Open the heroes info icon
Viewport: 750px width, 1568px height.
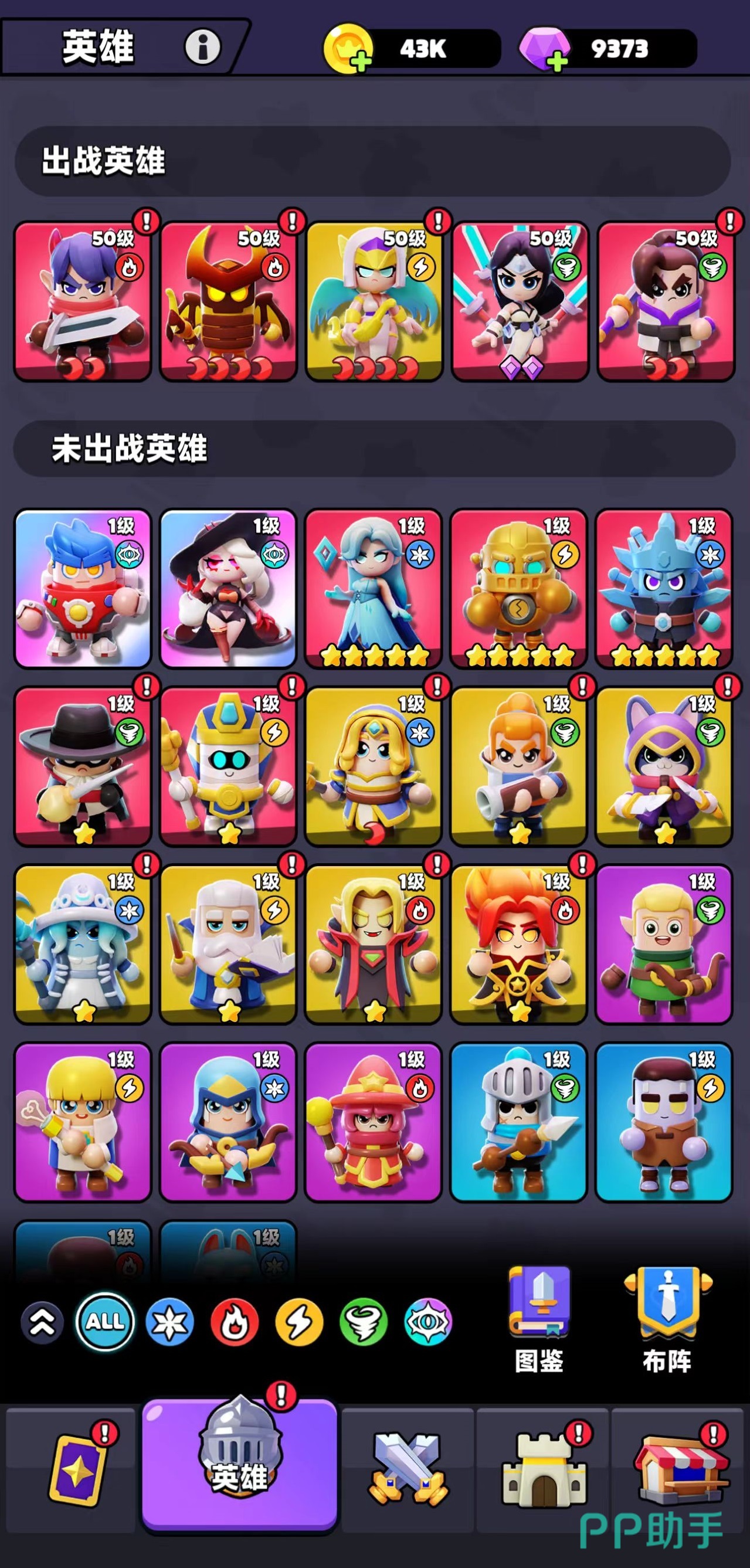[x=202, y=46]
